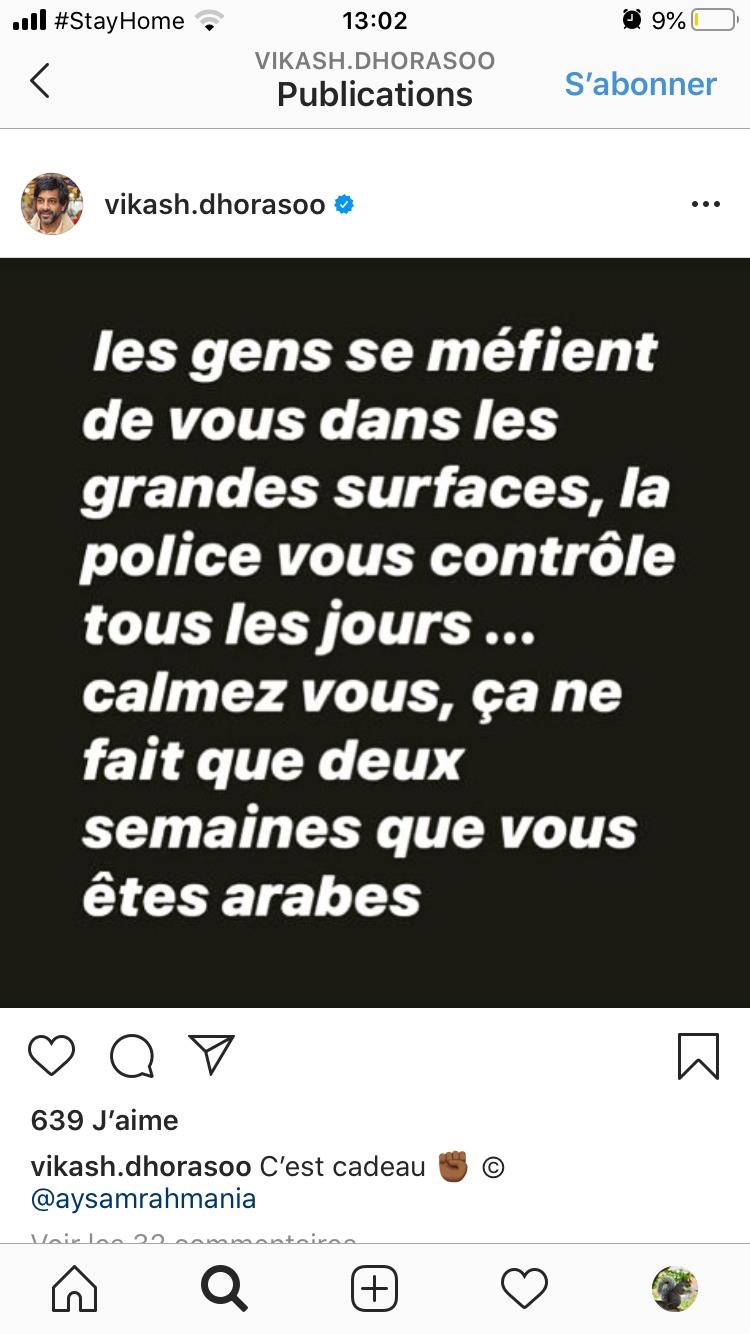The width and height of the screenshot is (750, 1334).
Task: Open vikash.dhorasoo's profile picture
Action: (x=52, y=204)
